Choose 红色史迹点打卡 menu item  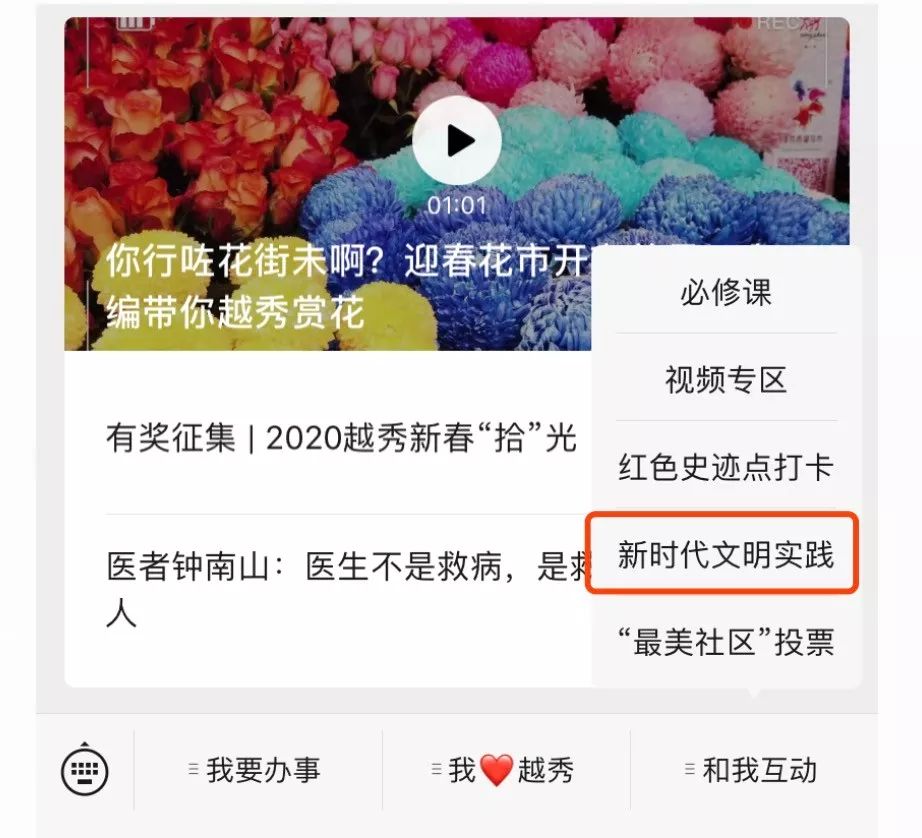pyautogui.click(x=726, y=467)
